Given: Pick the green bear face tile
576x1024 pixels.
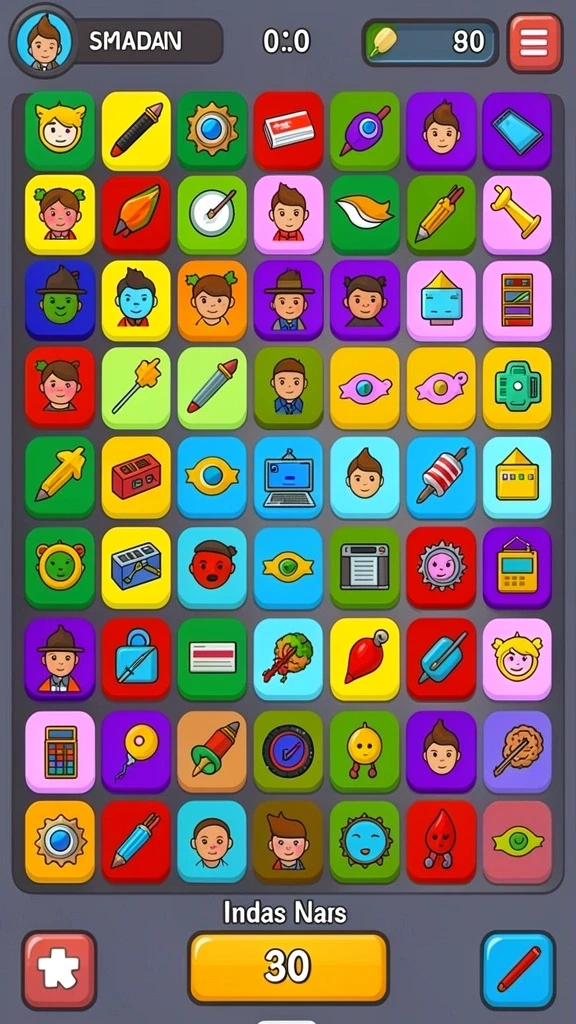Looking at the screenshot, I should [60, 568].
